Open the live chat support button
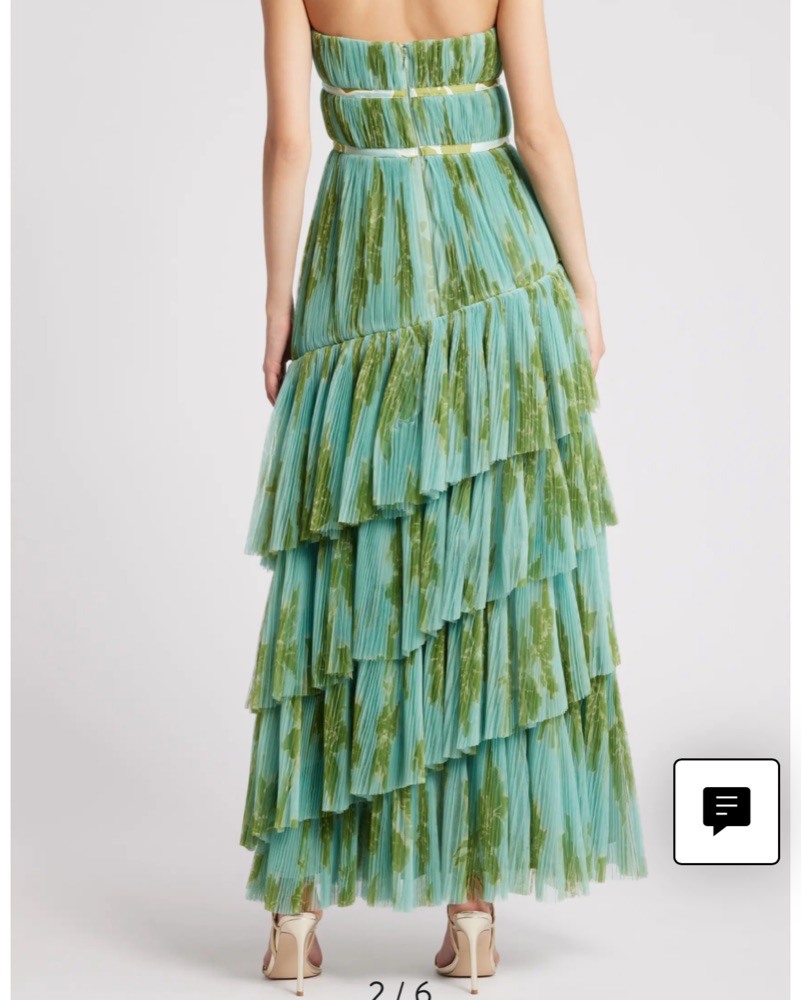 click(x=726, y=811)
